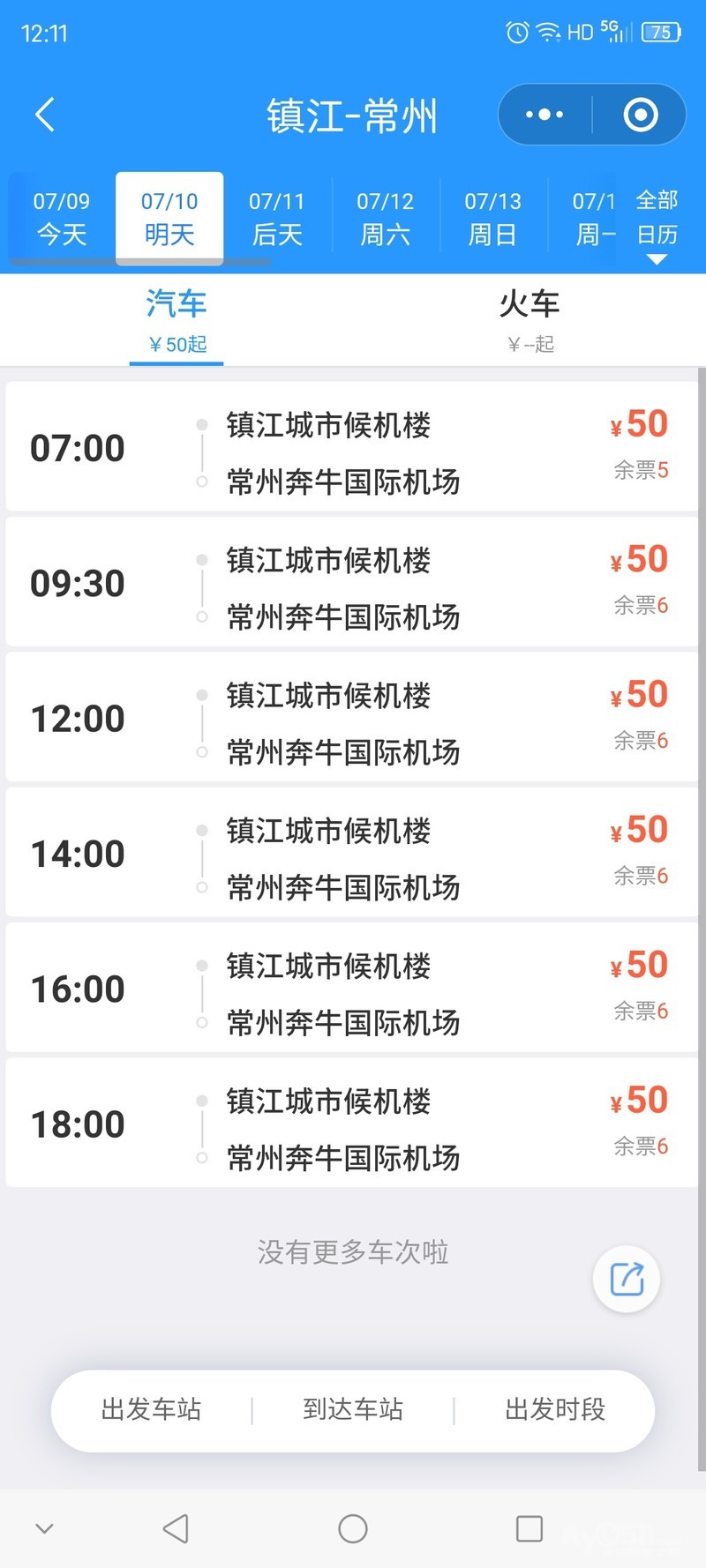Go back from the 镇江-常州 page
The width and height of the screenshot is (706, 1568).
pos(45,115)
